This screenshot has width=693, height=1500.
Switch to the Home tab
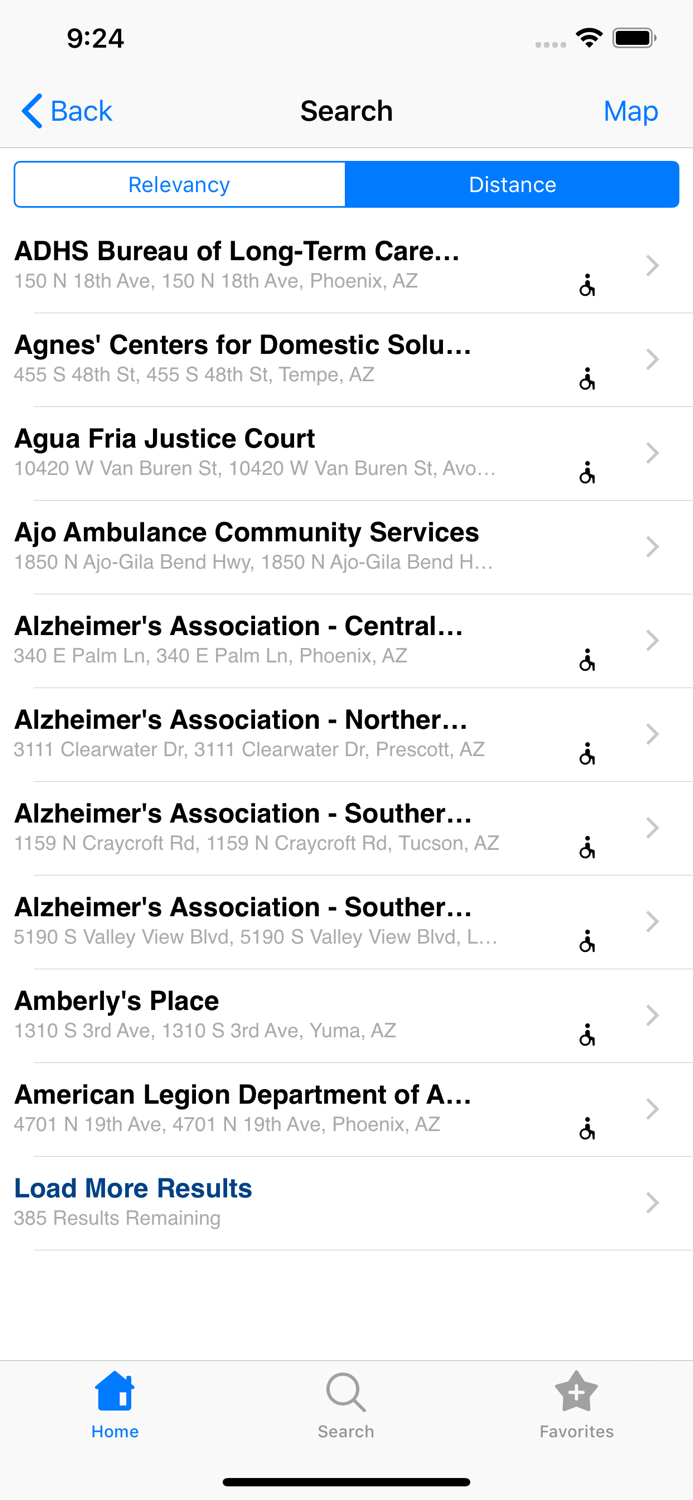coord(115,1405)
